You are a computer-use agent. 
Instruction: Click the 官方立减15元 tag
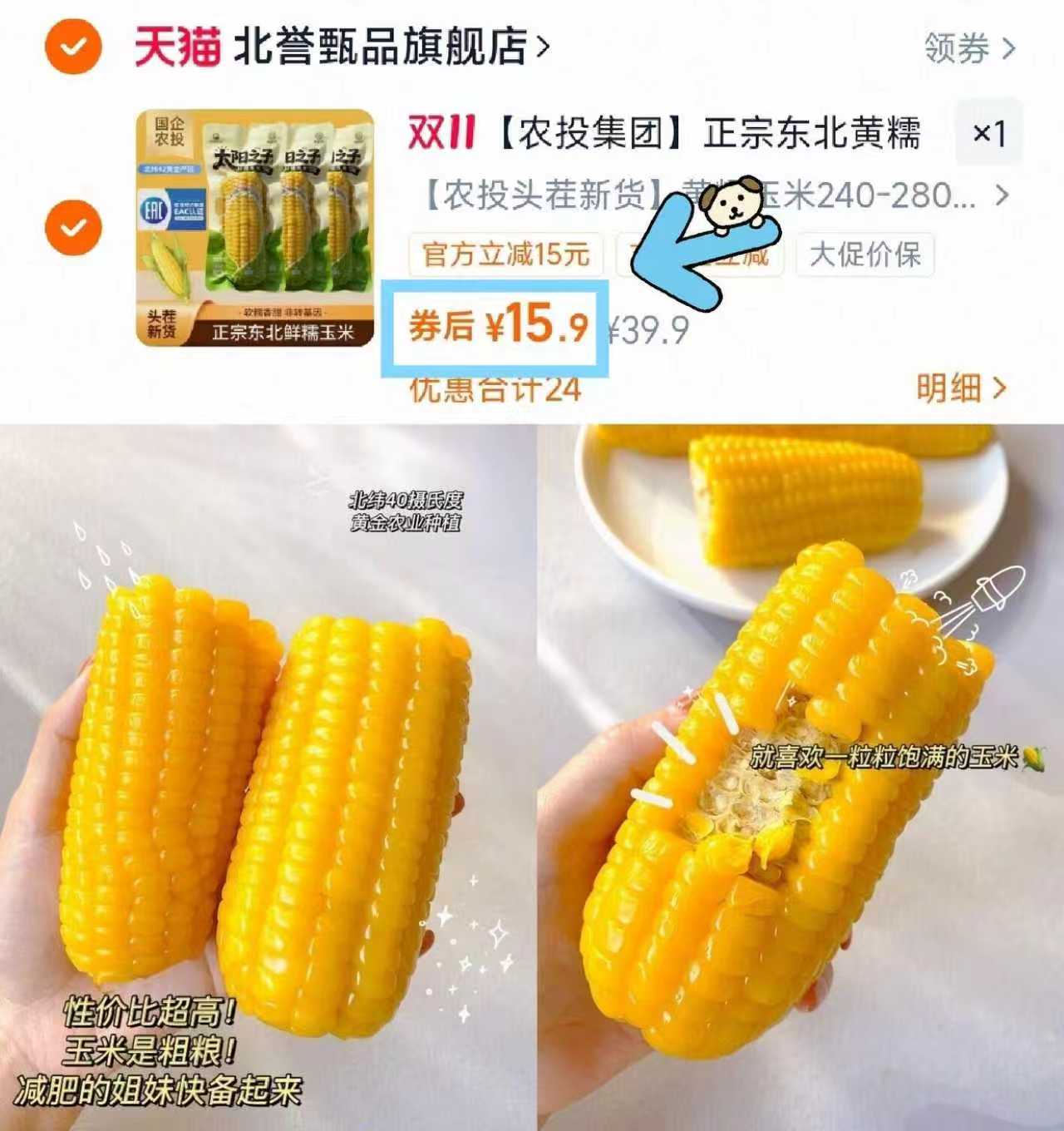505,257
